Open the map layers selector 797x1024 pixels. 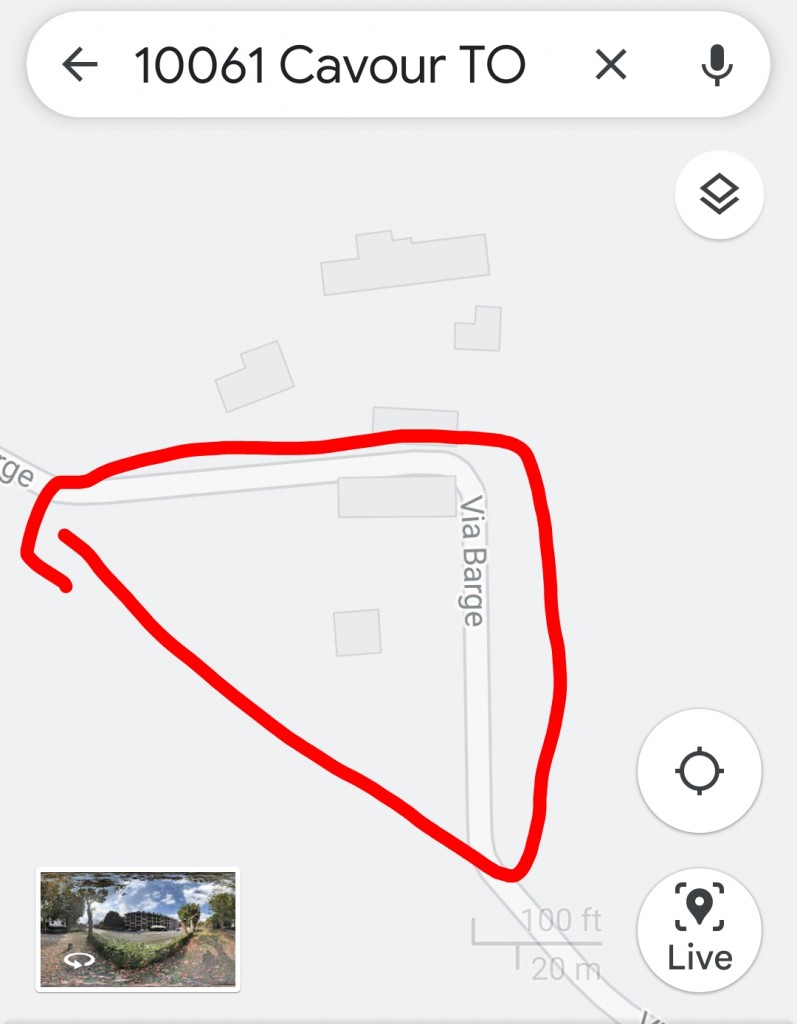pyautogui.click(x=719, y=194)
